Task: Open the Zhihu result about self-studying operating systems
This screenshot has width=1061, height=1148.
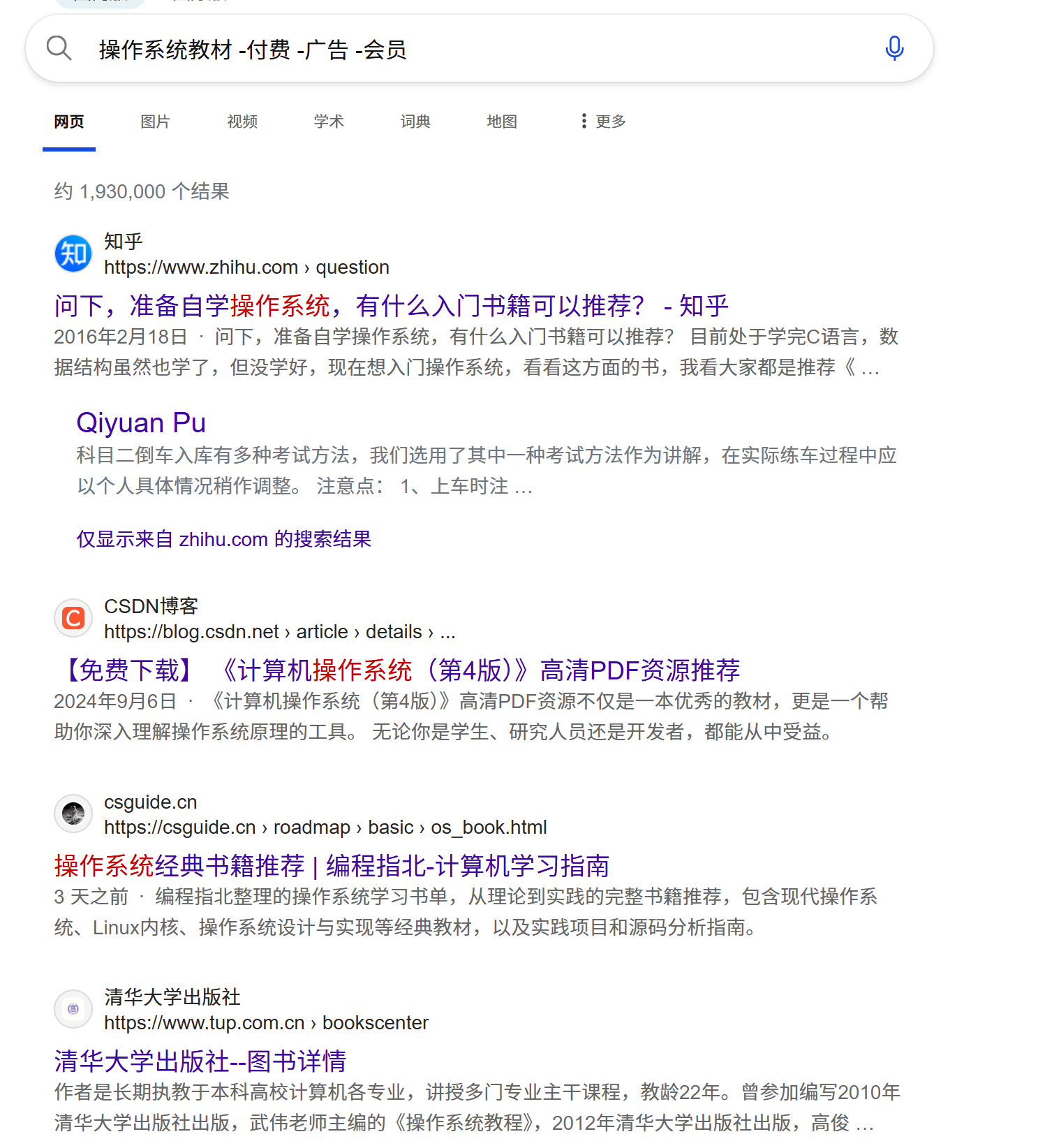Action: coord(391,306)
